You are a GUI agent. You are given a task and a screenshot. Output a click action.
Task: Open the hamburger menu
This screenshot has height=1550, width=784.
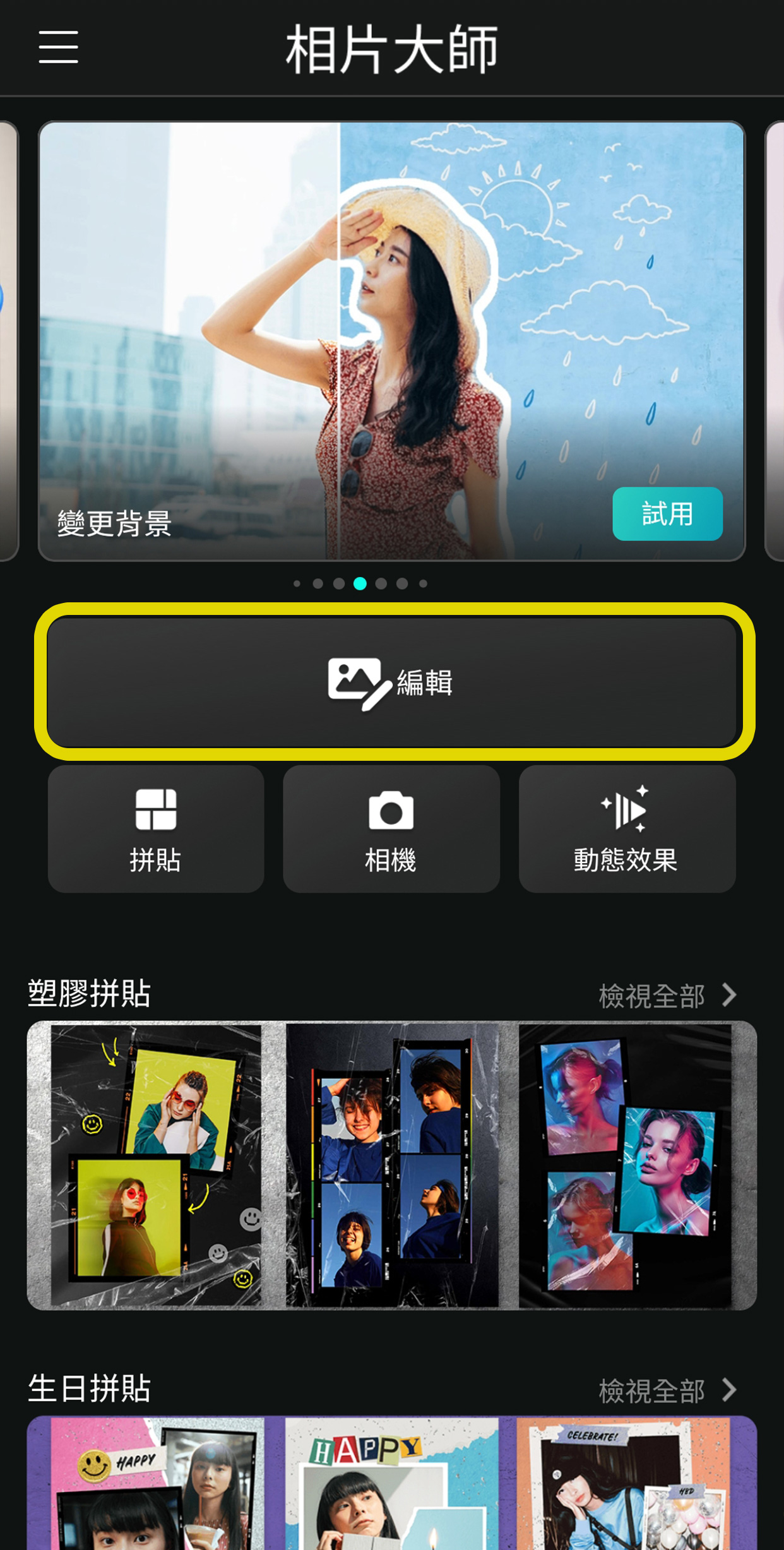(58, 47)
